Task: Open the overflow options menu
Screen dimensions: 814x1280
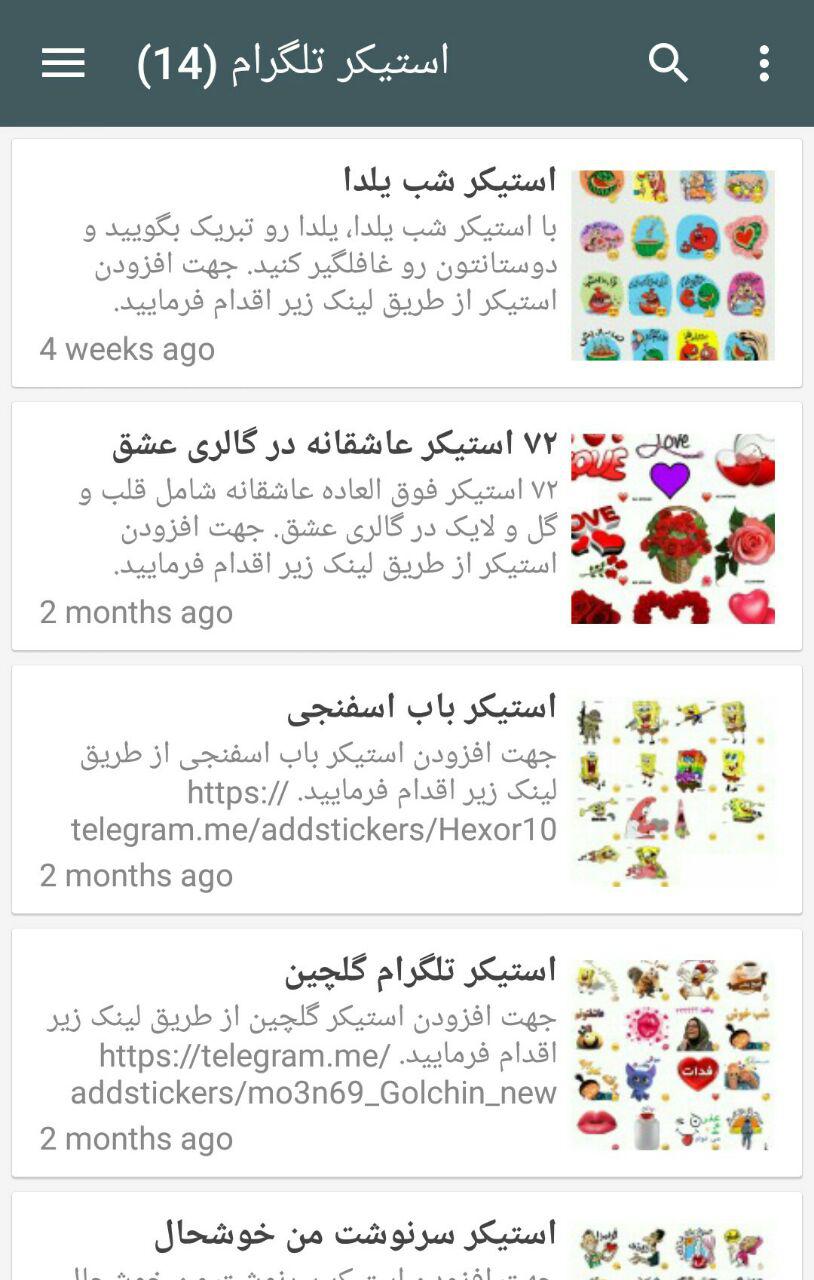Action: coord(765,63)
